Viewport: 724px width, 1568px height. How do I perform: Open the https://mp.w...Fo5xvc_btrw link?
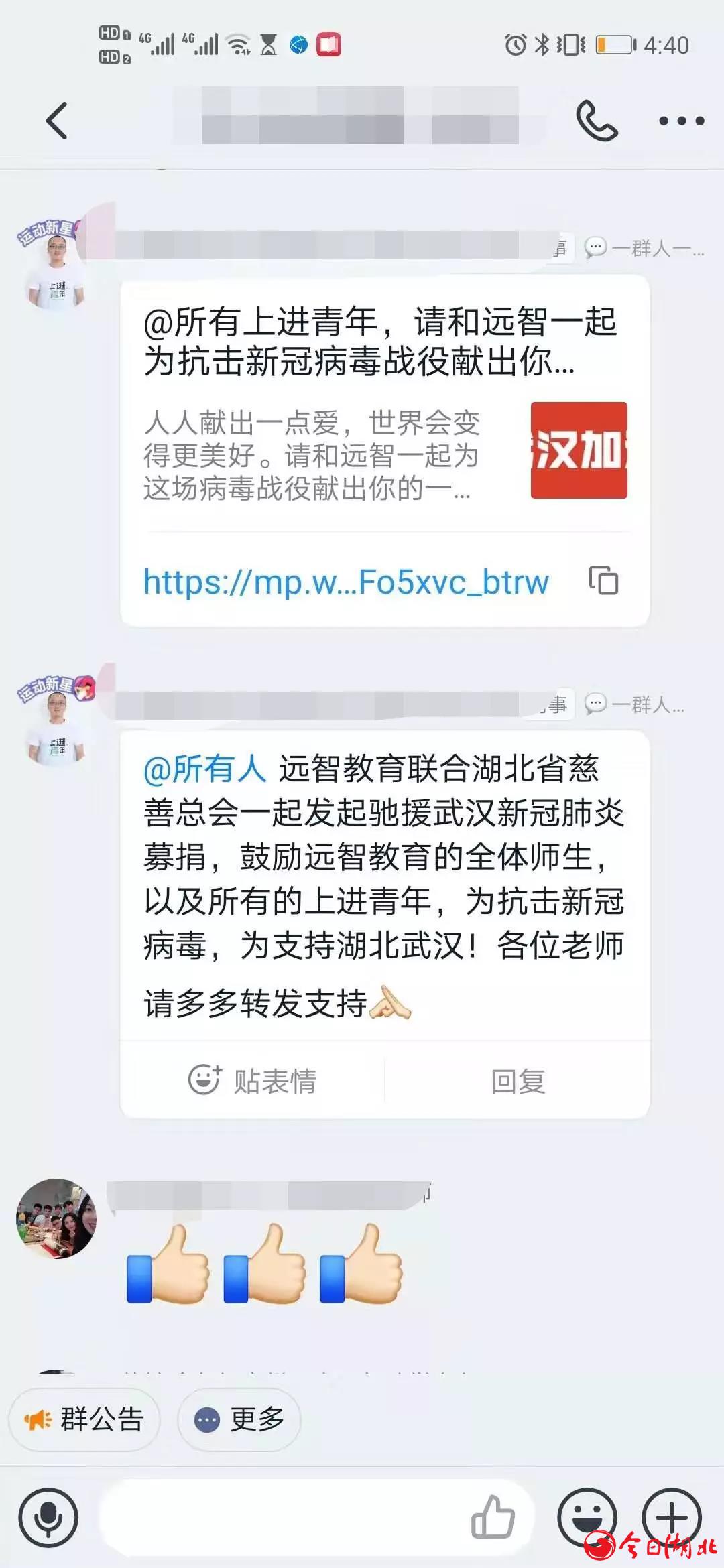pyautogui.click(x=346, y=582)
